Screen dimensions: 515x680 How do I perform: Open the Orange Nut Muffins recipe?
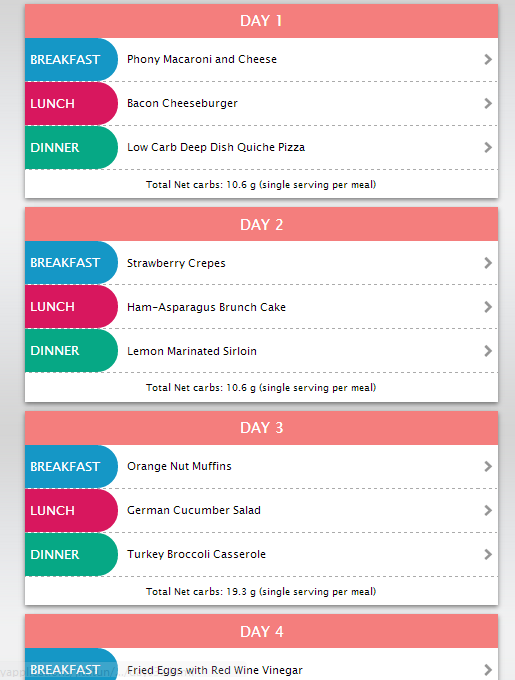(x=261, y=467)
